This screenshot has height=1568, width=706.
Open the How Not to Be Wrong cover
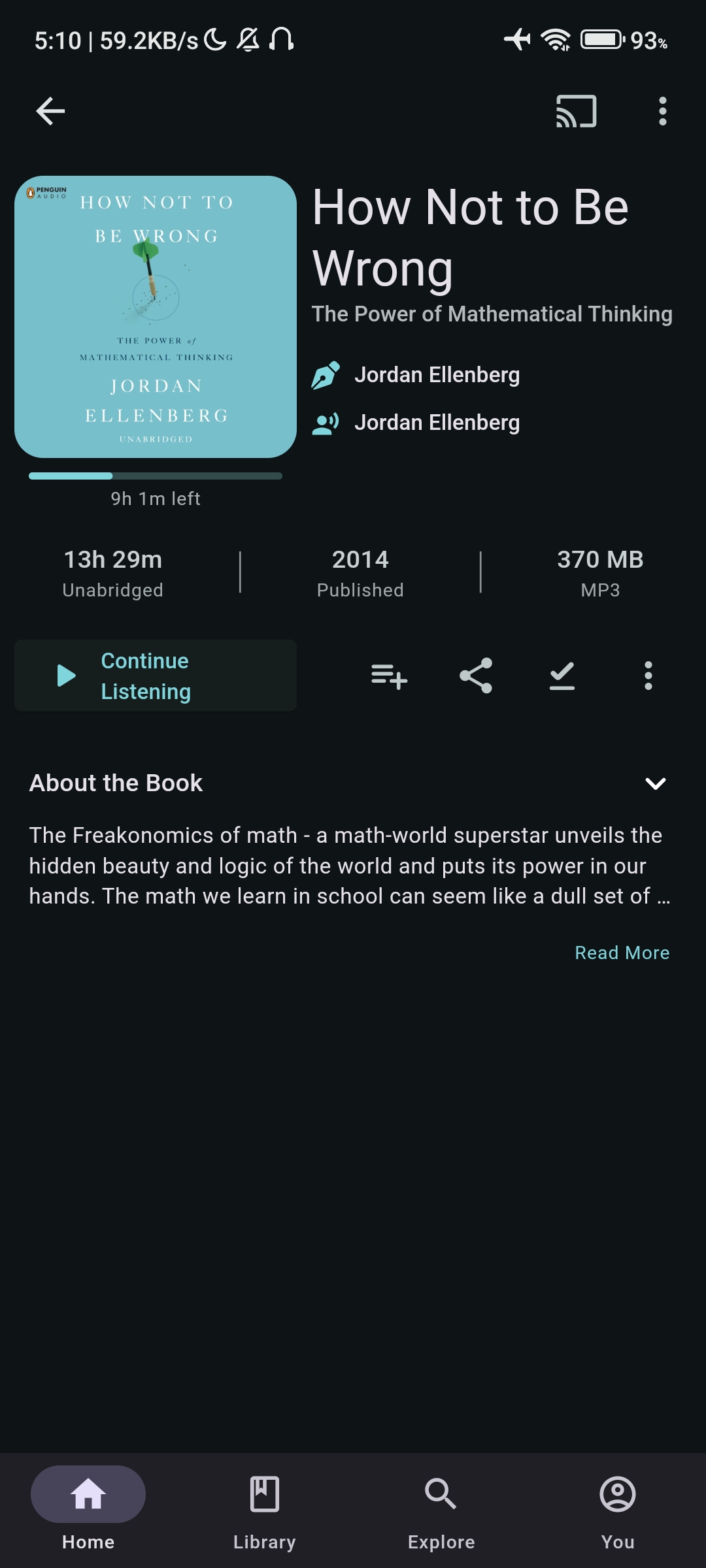(x=156, y=317)
